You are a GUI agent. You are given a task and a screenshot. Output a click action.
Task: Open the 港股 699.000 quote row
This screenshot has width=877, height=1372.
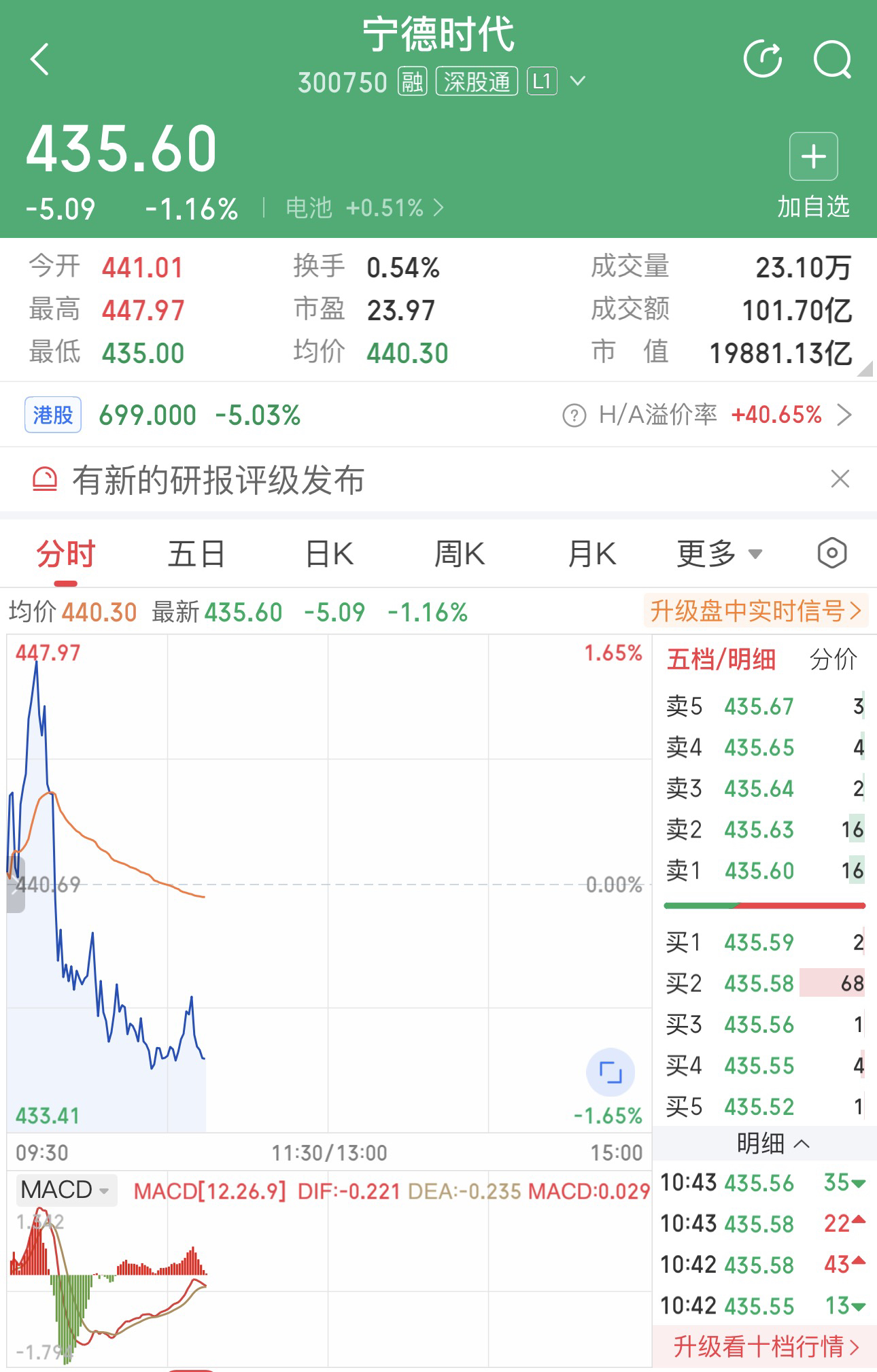163,415
